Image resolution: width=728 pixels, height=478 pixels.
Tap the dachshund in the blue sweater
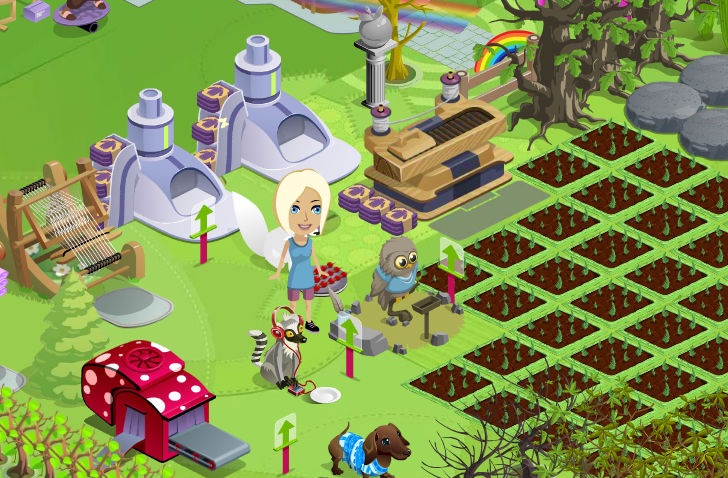[369, 447]
